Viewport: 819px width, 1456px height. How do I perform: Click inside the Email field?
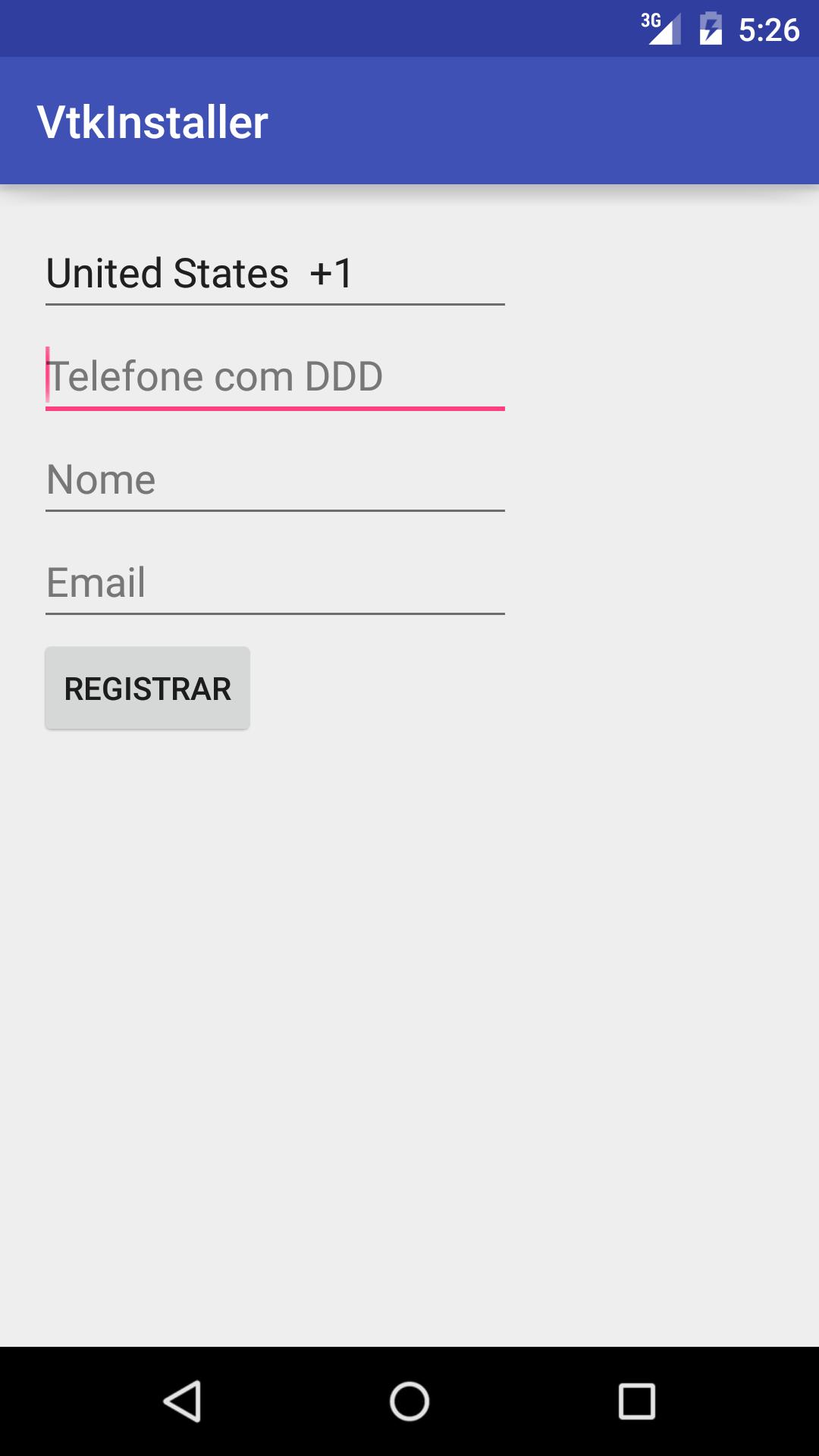275,582
